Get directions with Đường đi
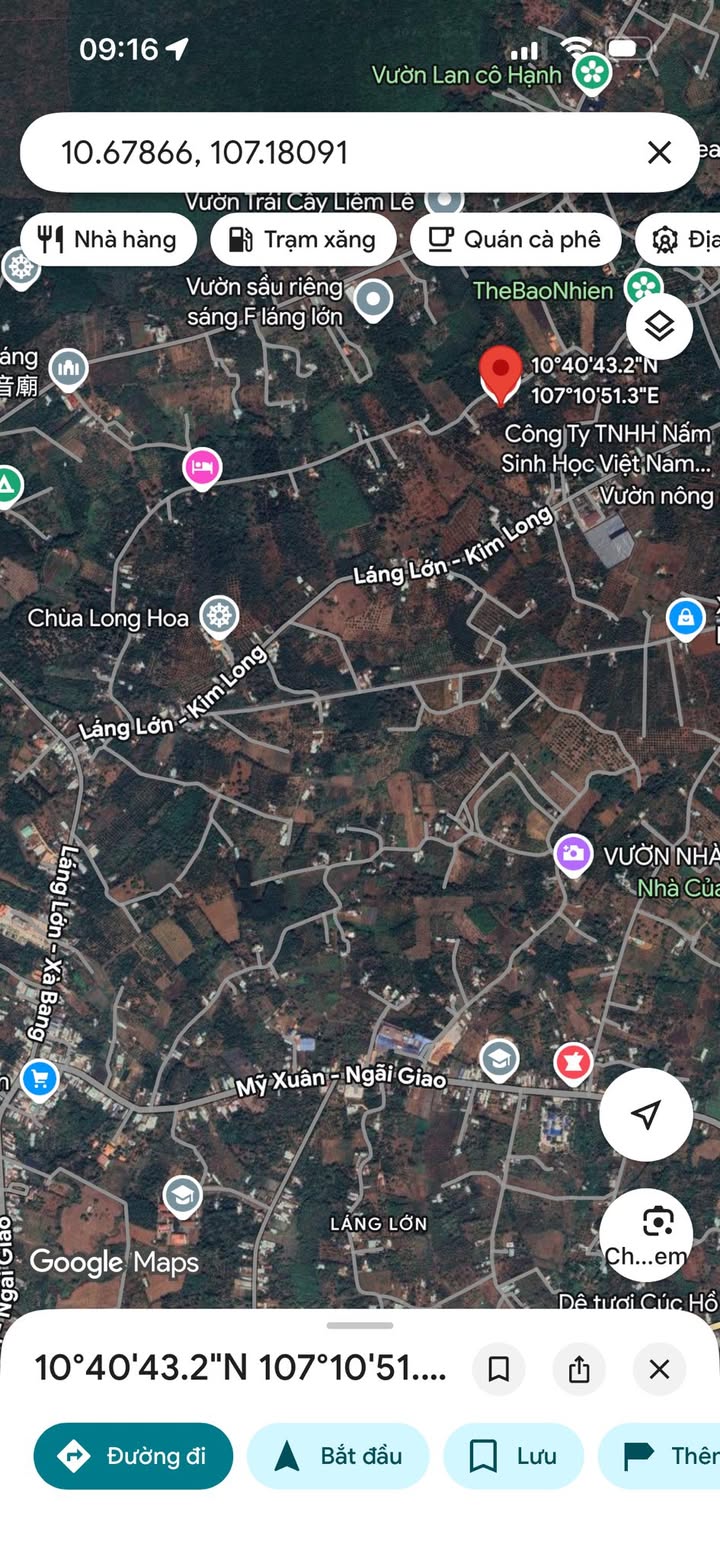 pyautogui.click(x=133, y=1456)
